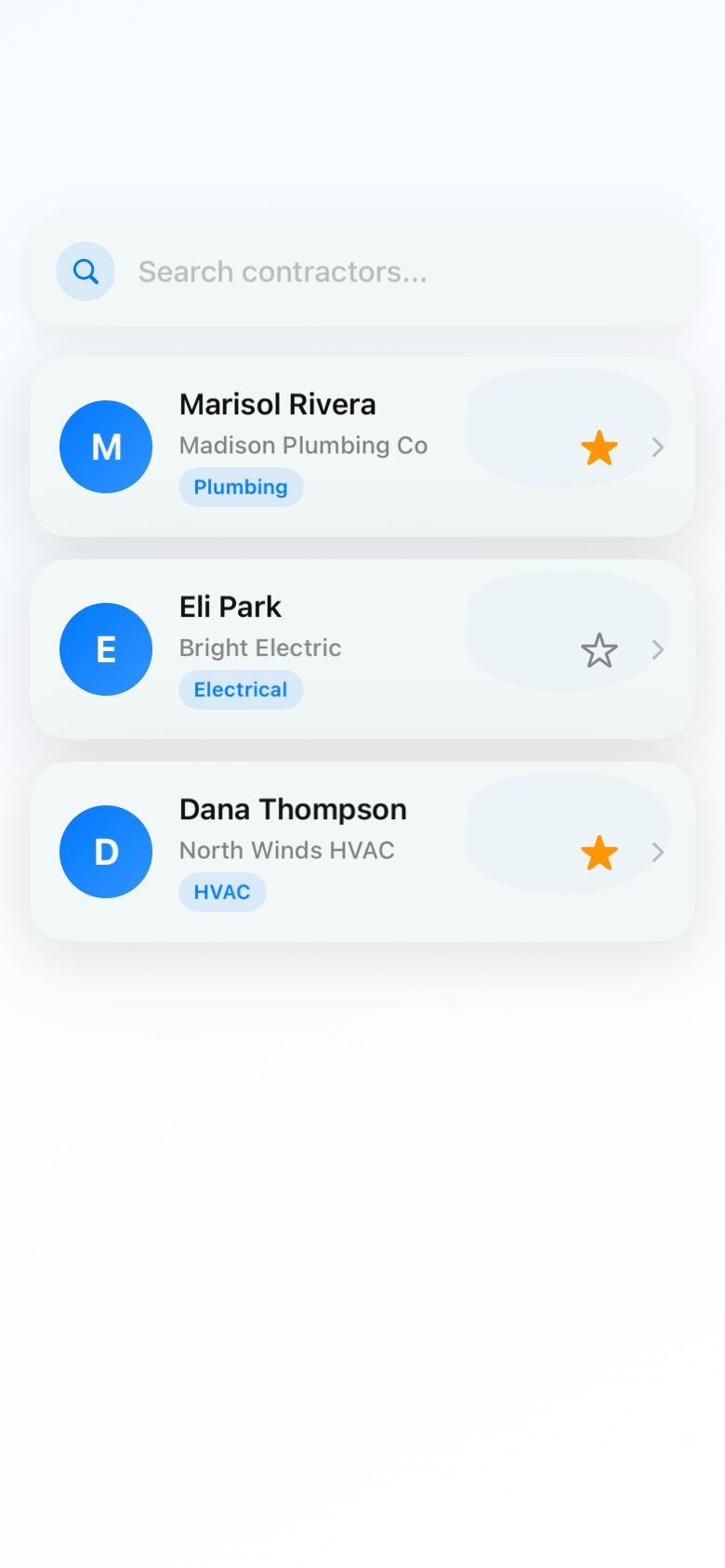The width and height of the screenshot is (725, 1568).
Task: Toggle Dana Thompson's favorite star off
Action: click(600, 851)
